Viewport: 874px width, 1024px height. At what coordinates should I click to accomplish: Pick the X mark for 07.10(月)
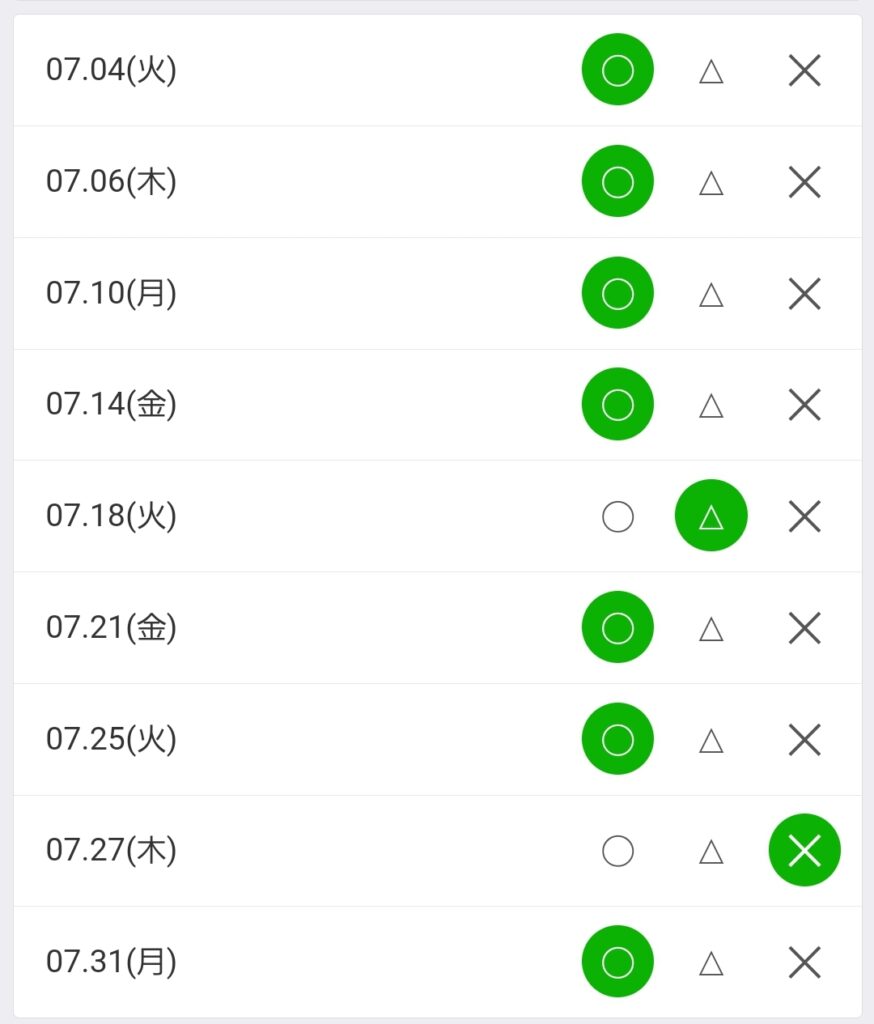(804, 294)
